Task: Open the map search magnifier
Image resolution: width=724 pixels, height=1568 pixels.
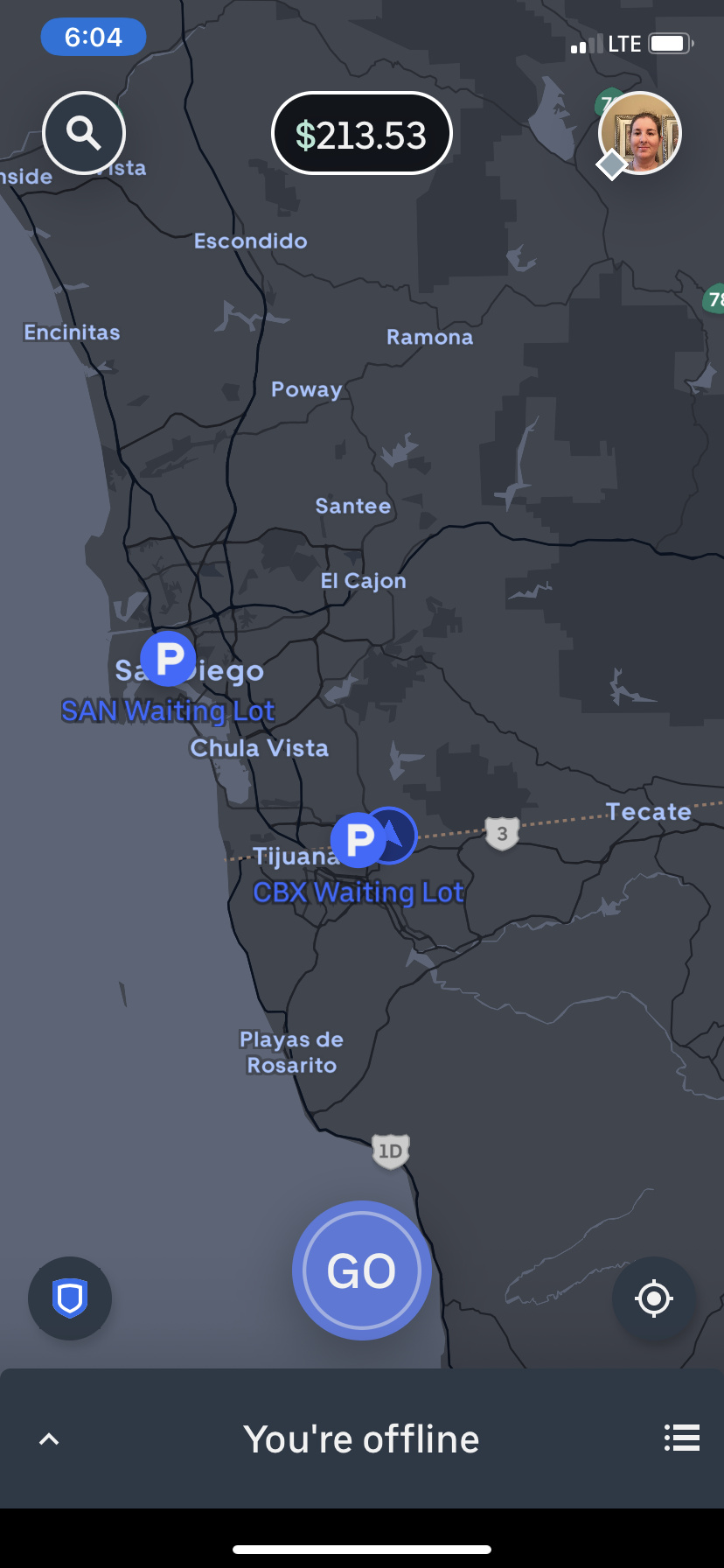Action: click(x=84, y=133)
